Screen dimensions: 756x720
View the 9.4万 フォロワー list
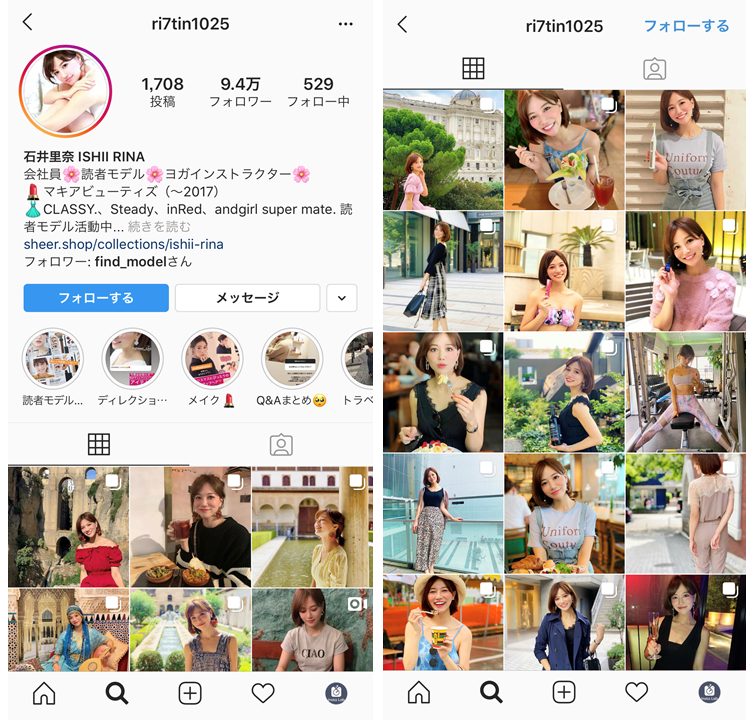240,92
